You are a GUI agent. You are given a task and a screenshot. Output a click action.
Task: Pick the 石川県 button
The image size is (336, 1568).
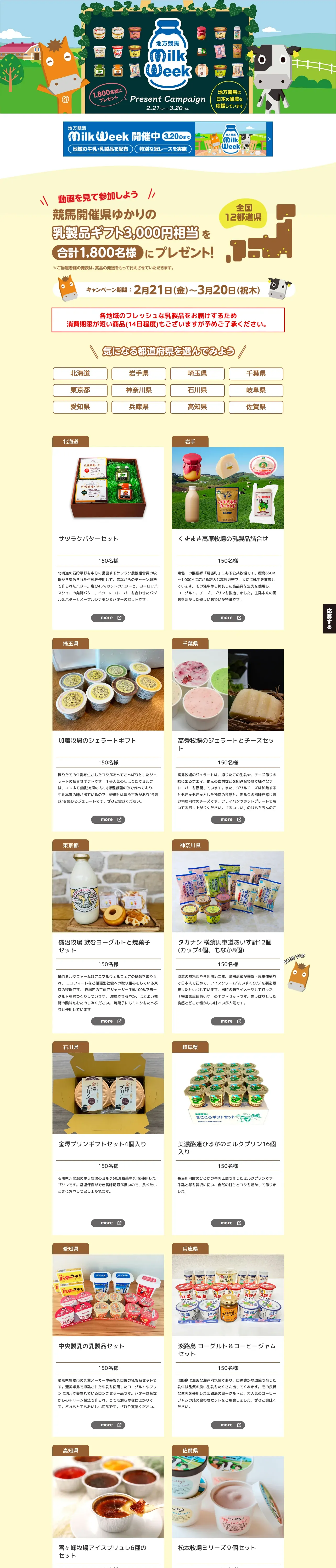(197, 390)
